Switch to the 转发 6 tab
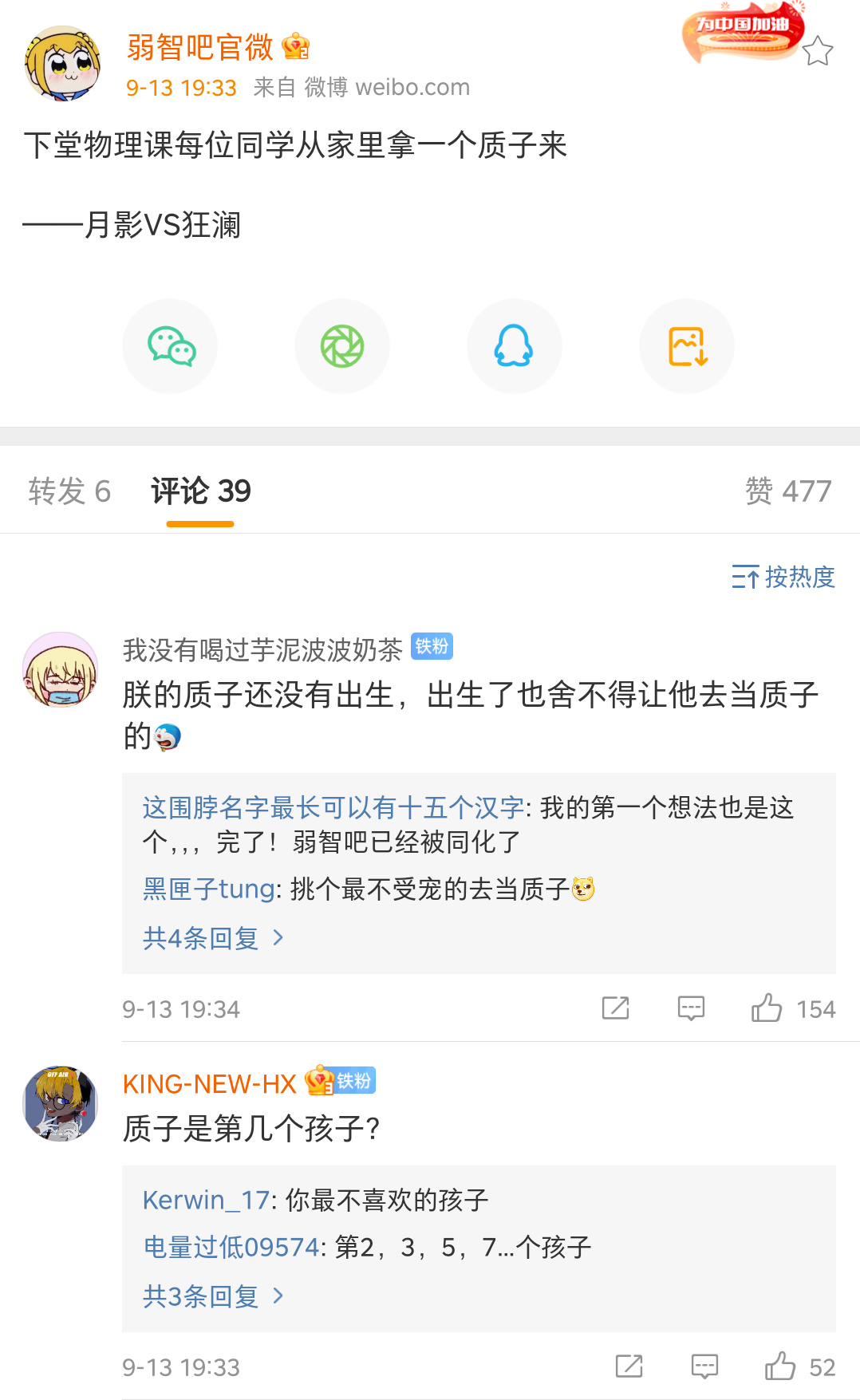The height and width of the screenshot is (1400, 860). pos(69,491)
